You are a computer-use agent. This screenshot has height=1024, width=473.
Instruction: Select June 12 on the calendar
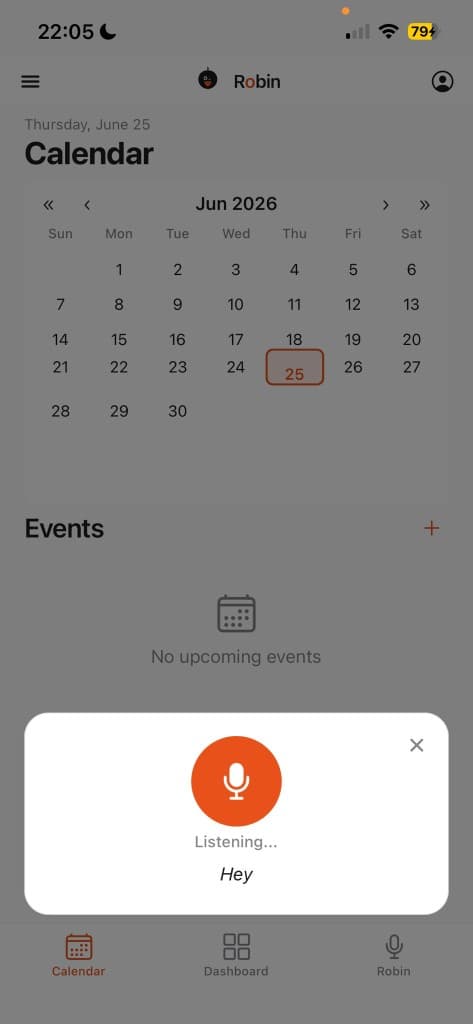[353, 304]
